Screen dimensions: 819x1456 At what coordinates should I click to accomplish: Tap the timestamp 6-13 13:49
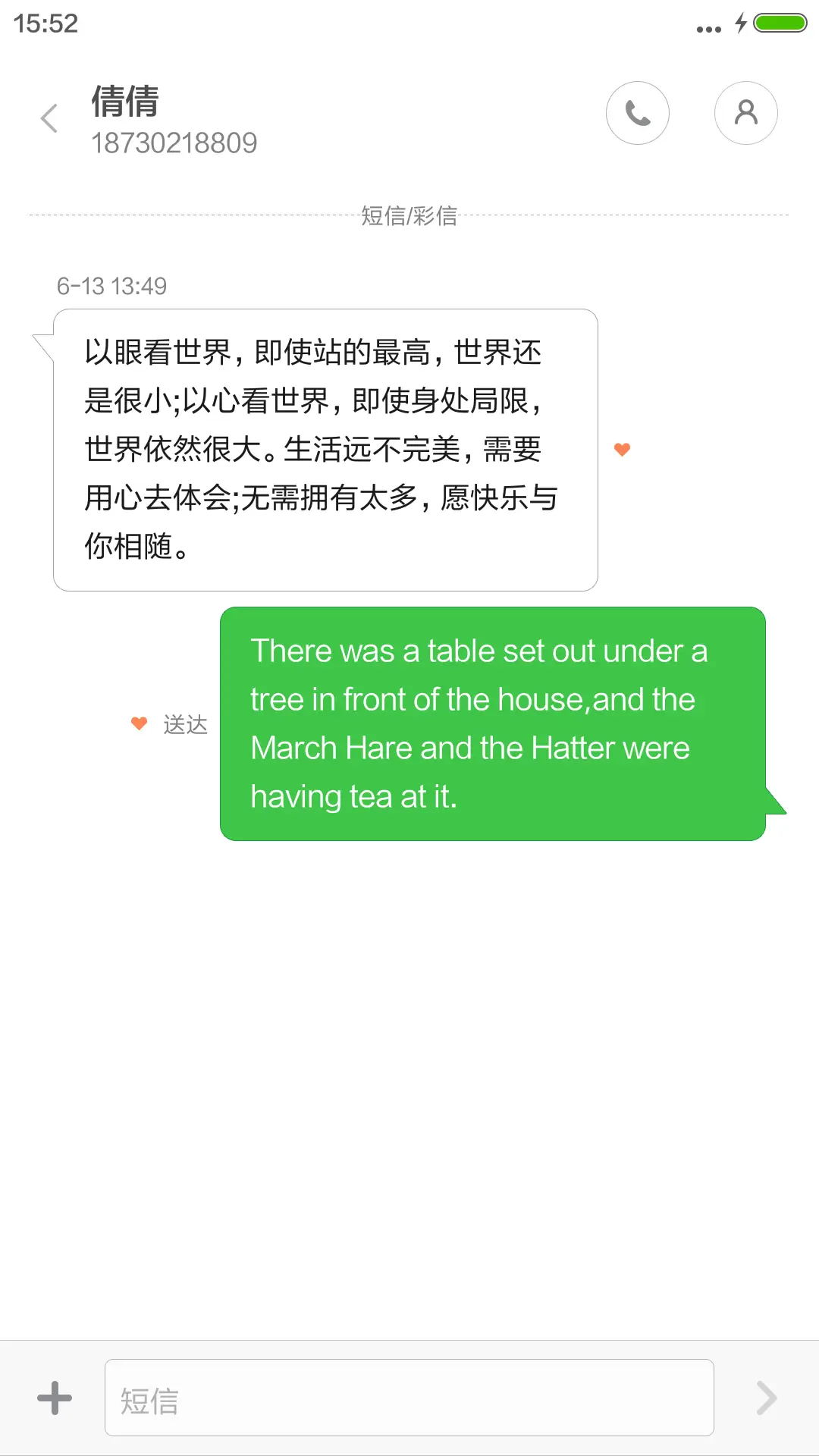tap(111, 286)
